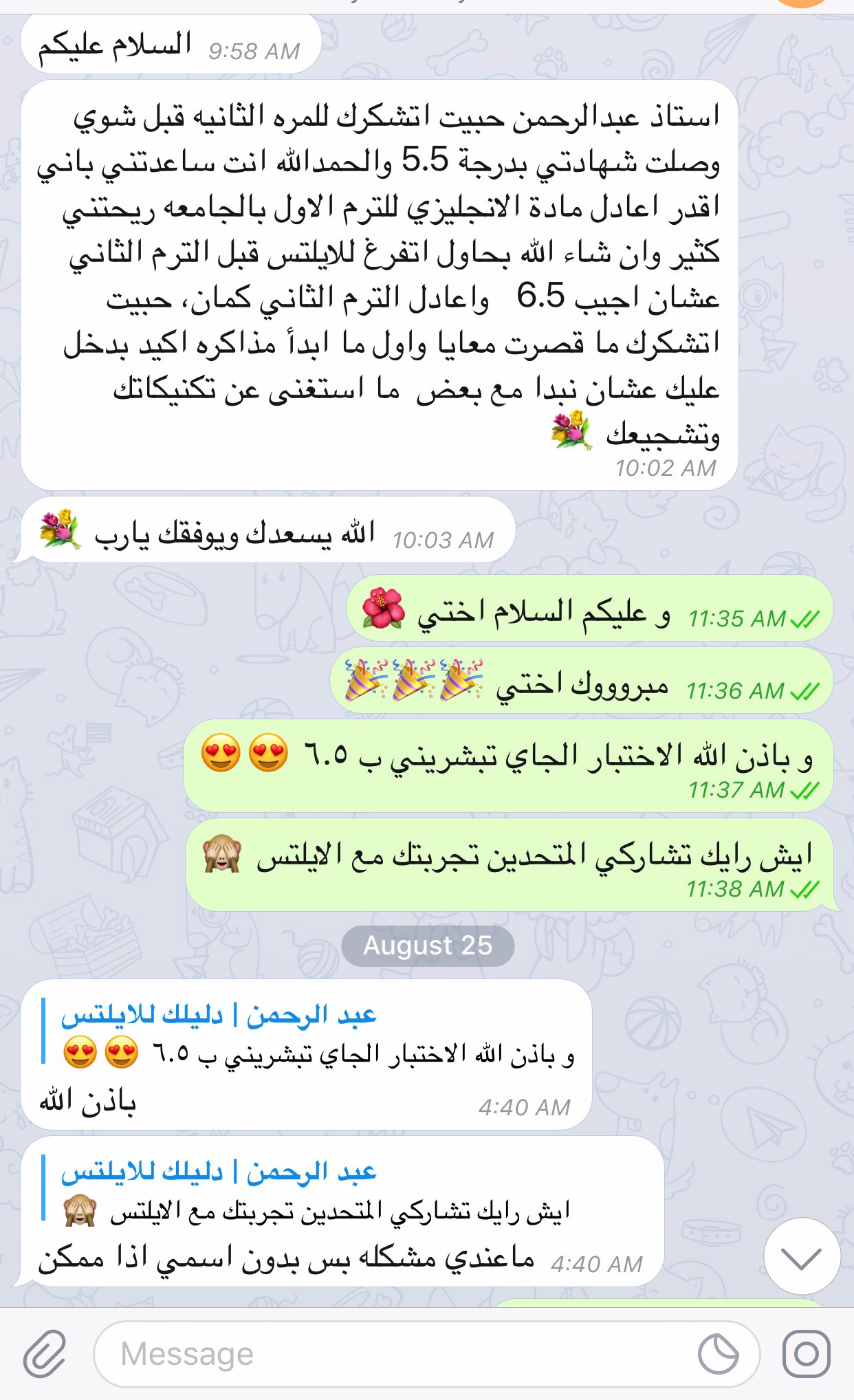
Task: Tap the attach file paperclip icon
Action: coord(45,1353)
